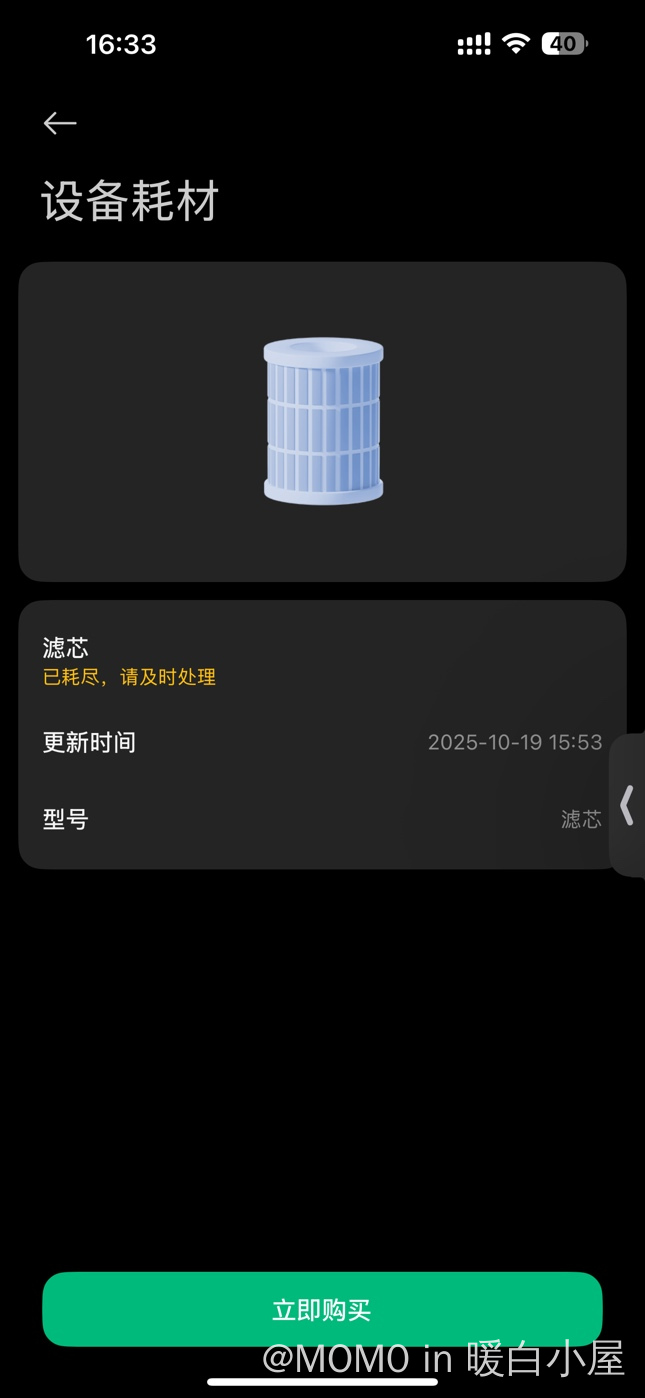Go back using the arrow icon
The image size is (645, 1398).
60,123
